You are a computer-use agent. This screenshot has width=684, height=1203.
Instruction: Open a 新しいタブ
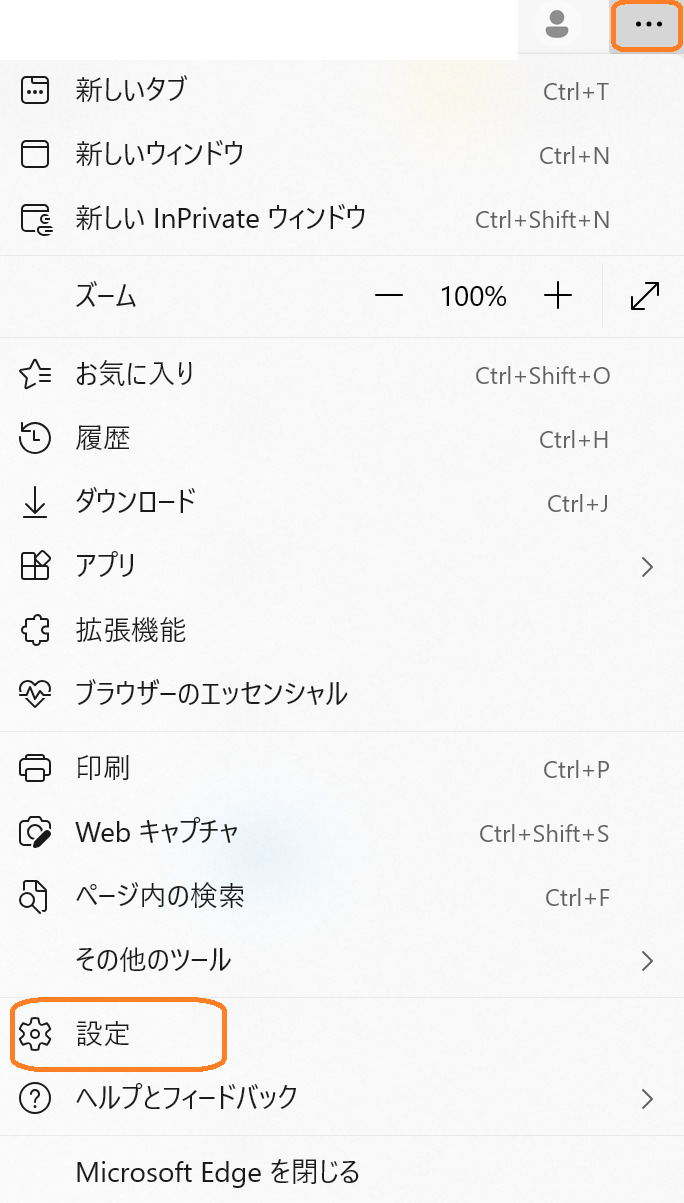click(x=131, y=91)
